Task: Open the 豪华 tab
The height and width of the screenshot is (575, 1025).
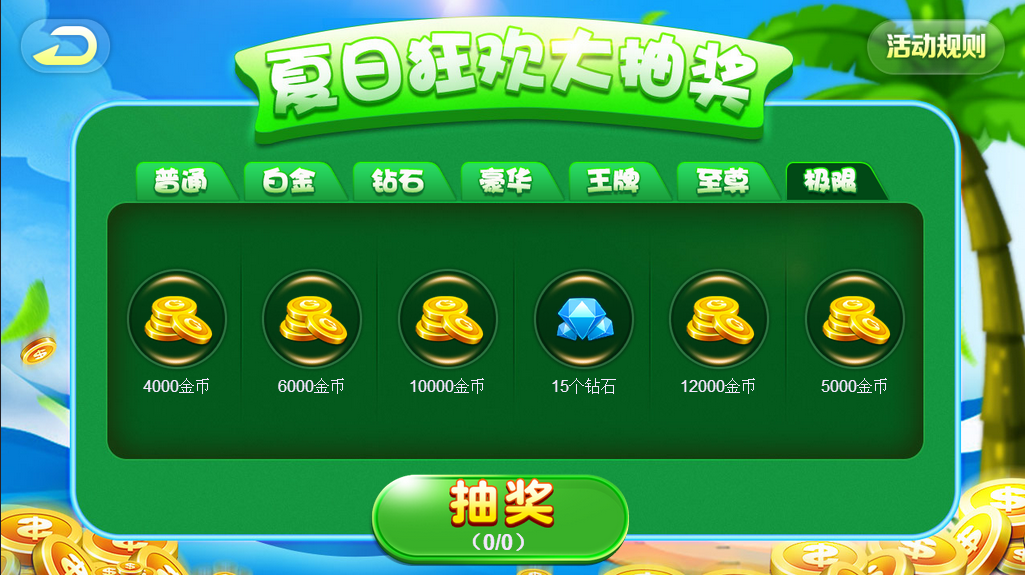Action: 506,182
